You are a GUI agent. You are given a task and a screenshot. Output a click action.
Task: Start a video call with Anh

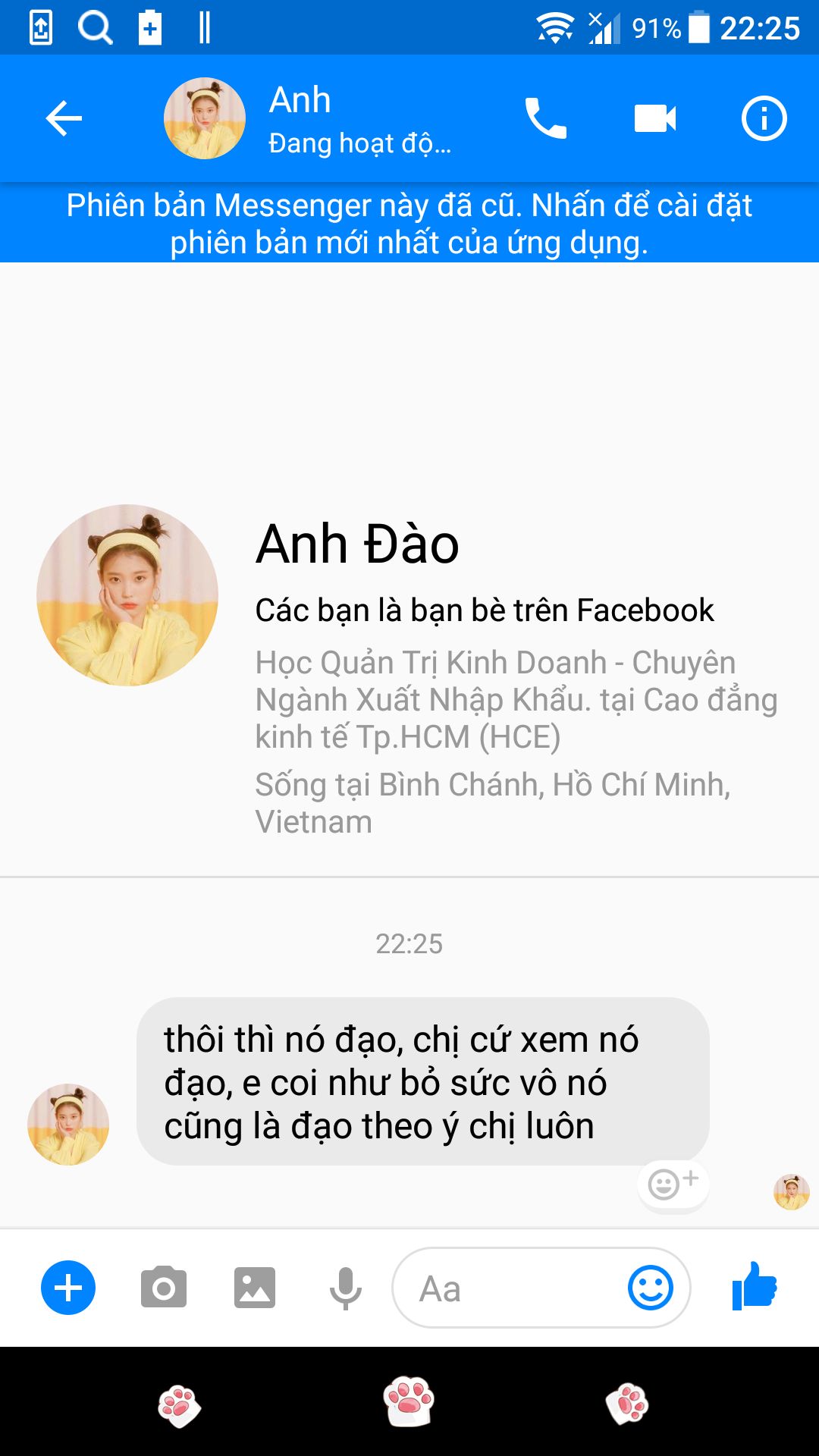pos(655,118)
